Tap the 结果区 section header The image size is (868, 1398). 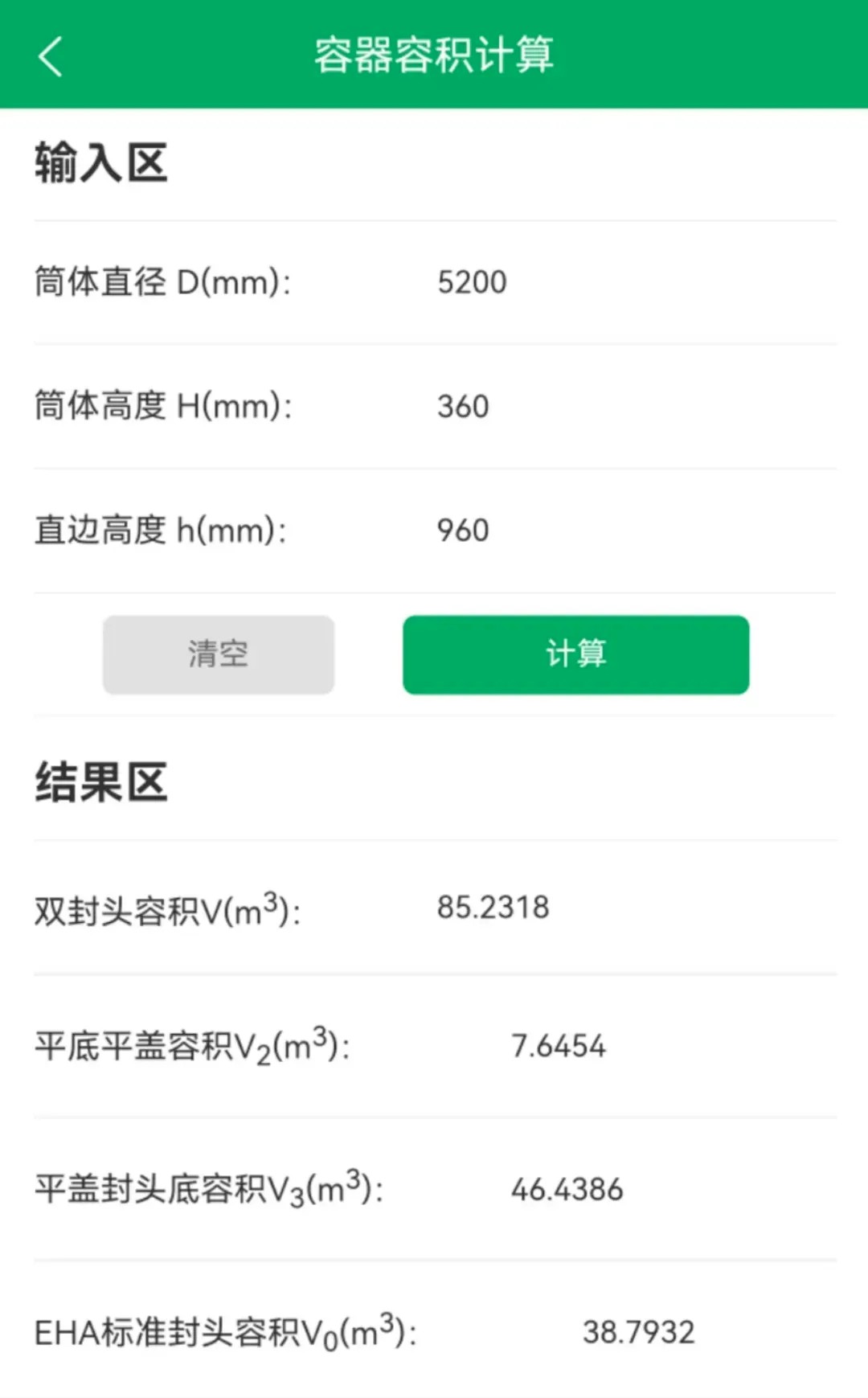99,784
